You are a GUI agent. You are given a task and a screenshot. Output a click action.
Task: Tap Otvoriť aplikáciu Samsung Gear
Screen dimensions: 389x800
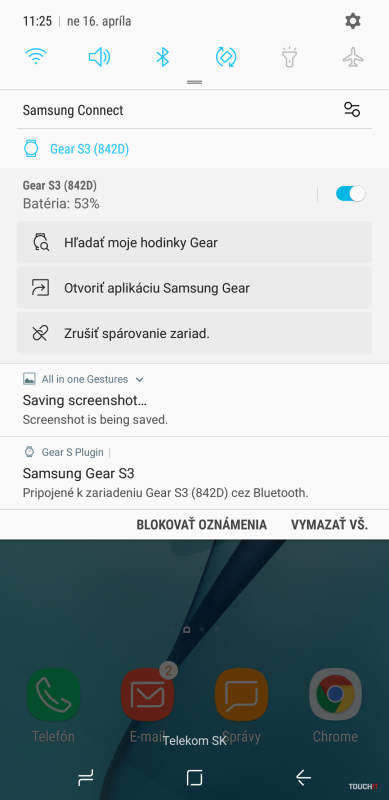coord(194,288)
